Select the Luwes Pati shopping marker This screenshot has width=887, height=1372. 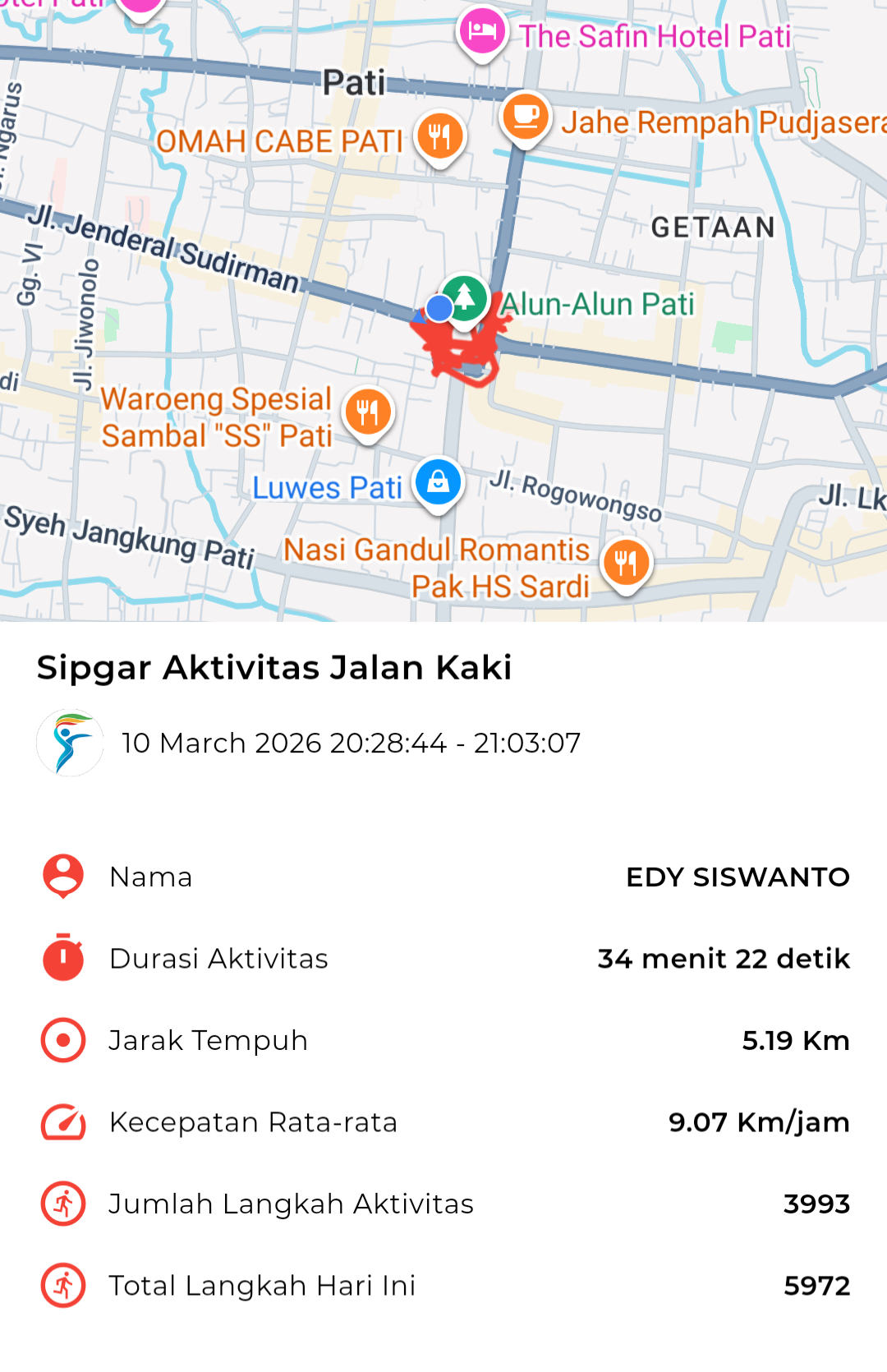pyautogui.click(x=439, y=481)
